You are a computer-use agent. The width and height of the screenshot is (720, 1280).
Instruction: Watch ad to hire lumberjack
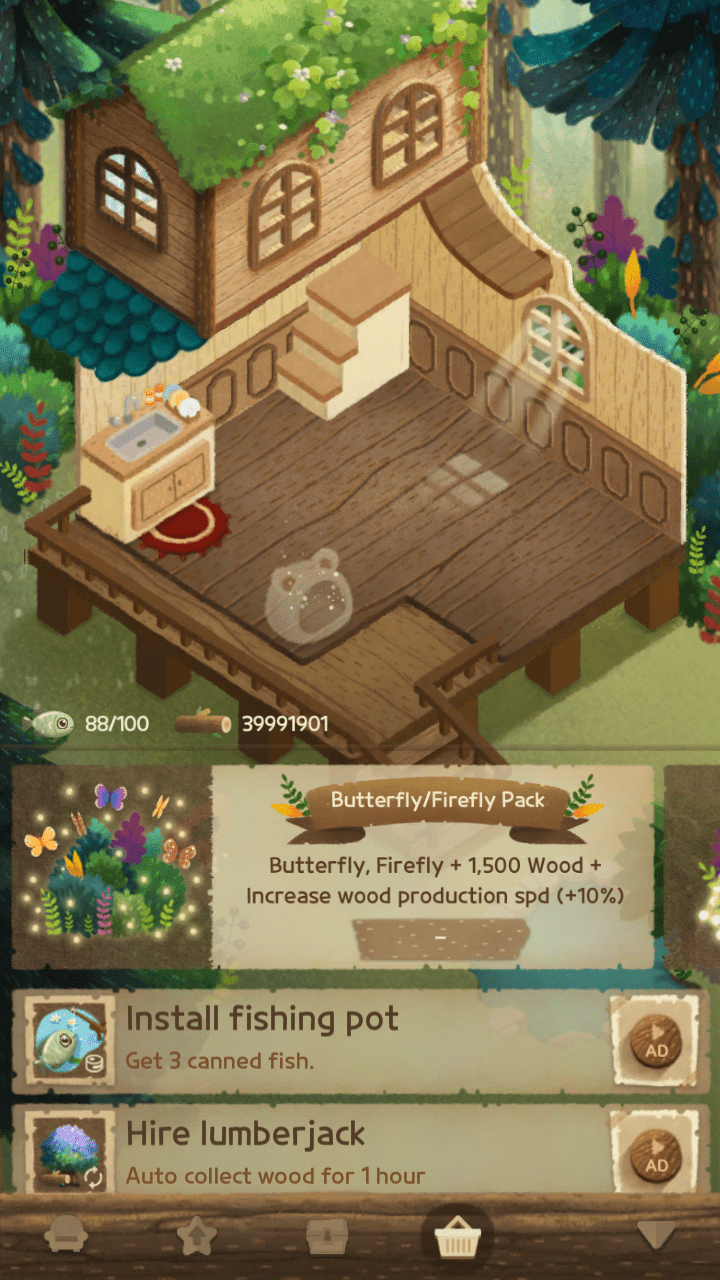656,1156
